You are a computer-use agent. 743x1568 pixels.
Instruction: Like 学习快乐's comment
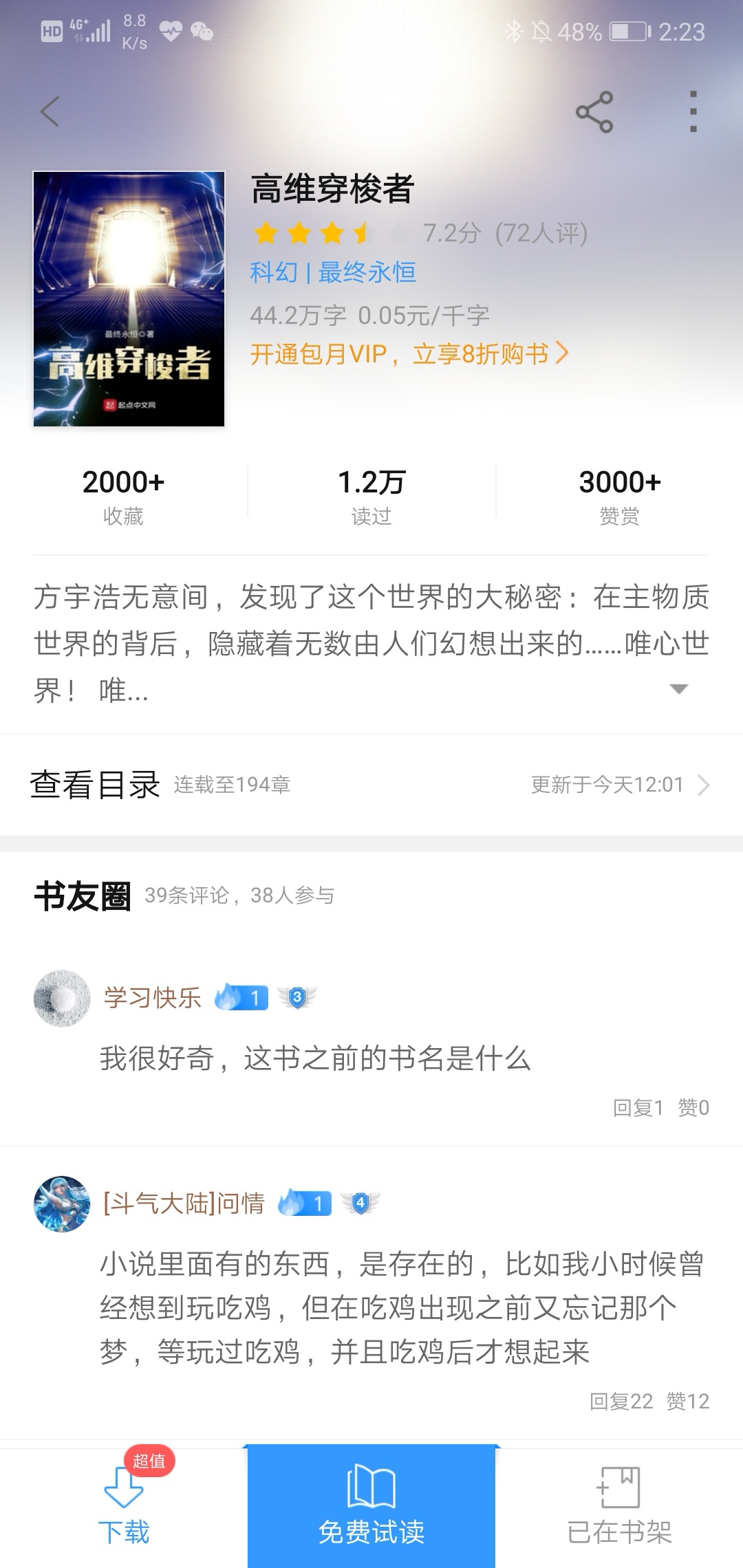click(x=693, y=1107)
